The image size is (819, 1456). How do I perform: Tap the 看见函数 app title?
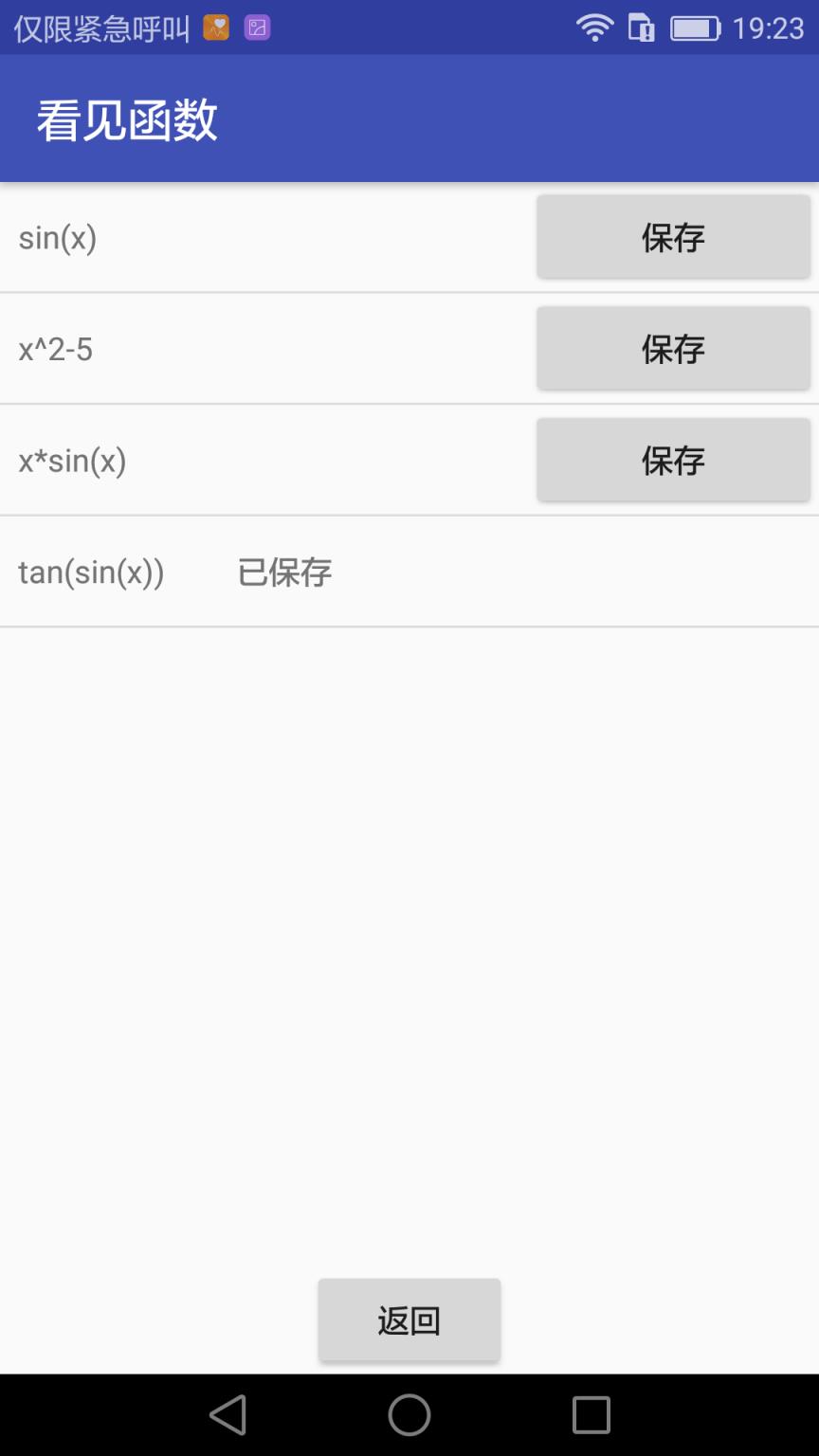coord(127,119)
